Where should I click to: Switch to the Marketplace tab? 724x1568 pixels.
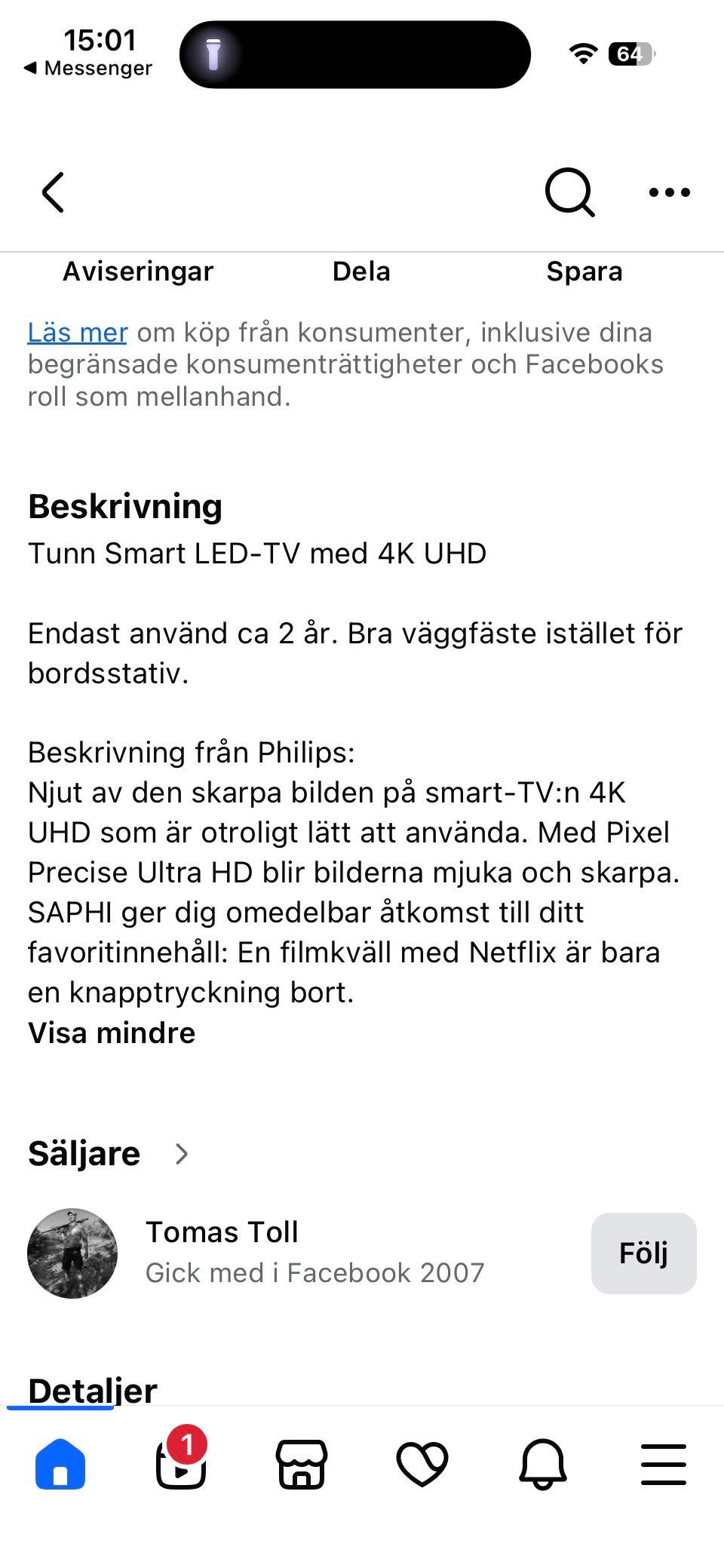click(302, 1465)
